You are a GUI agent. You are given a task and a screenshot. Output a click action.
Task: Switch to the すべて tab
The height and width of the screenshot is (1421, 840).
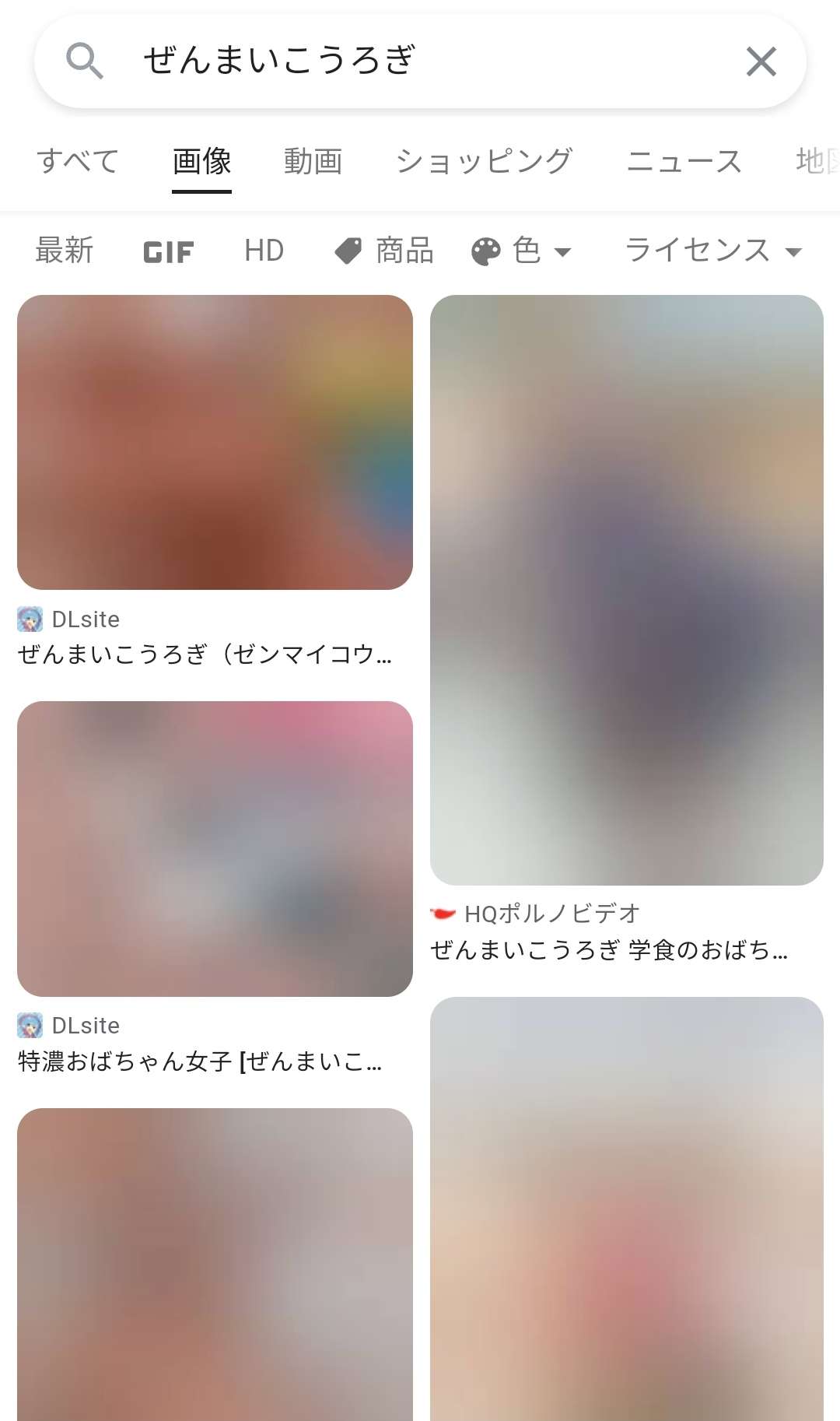[x=77, y=161]
